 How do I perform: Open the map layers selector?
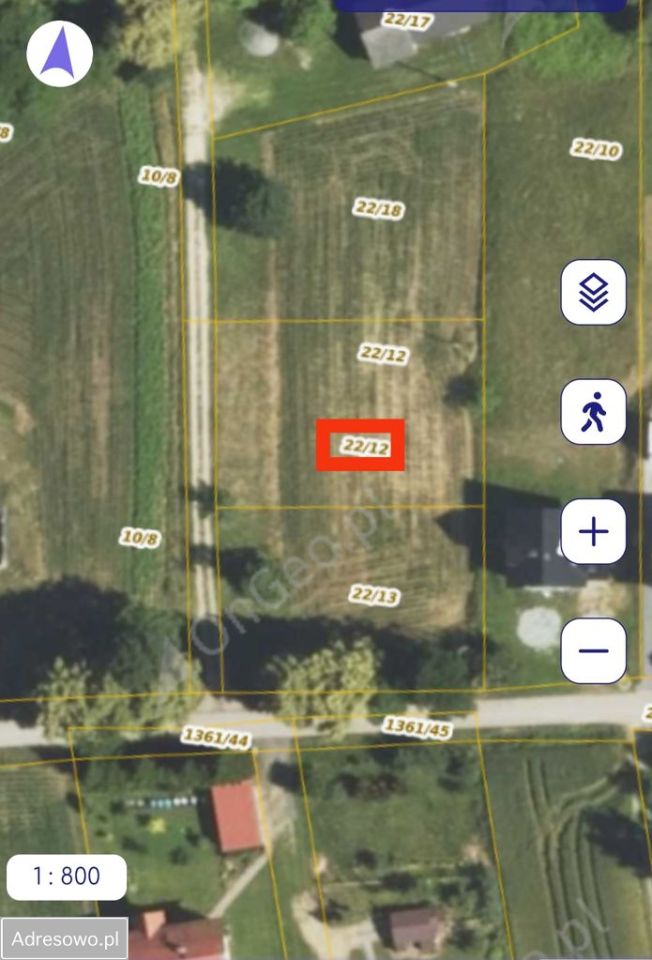coord(593,292)
